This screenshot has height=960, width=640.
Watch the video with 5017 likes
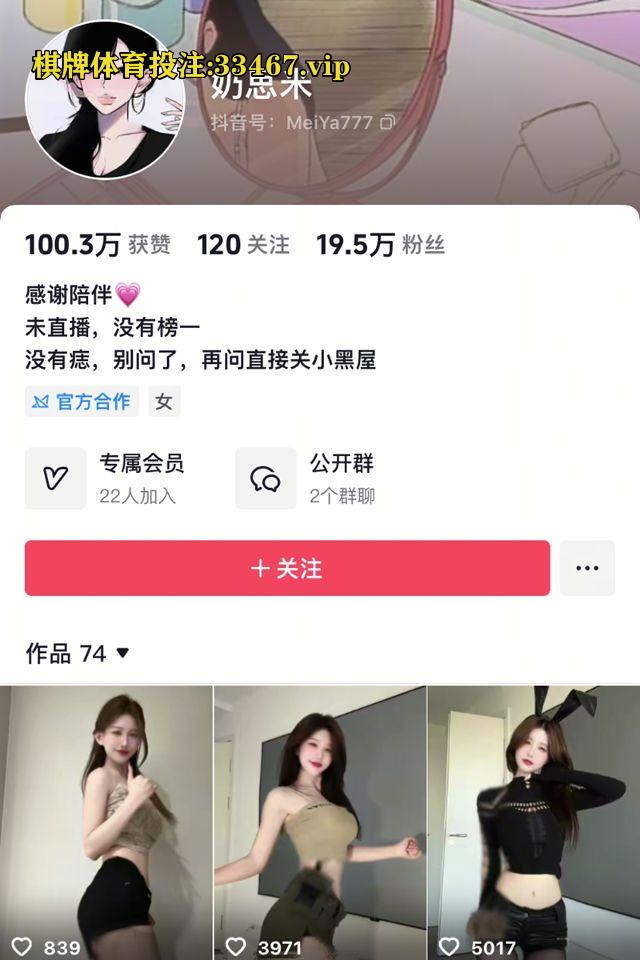pyautogui.click(x=534, y=820)
